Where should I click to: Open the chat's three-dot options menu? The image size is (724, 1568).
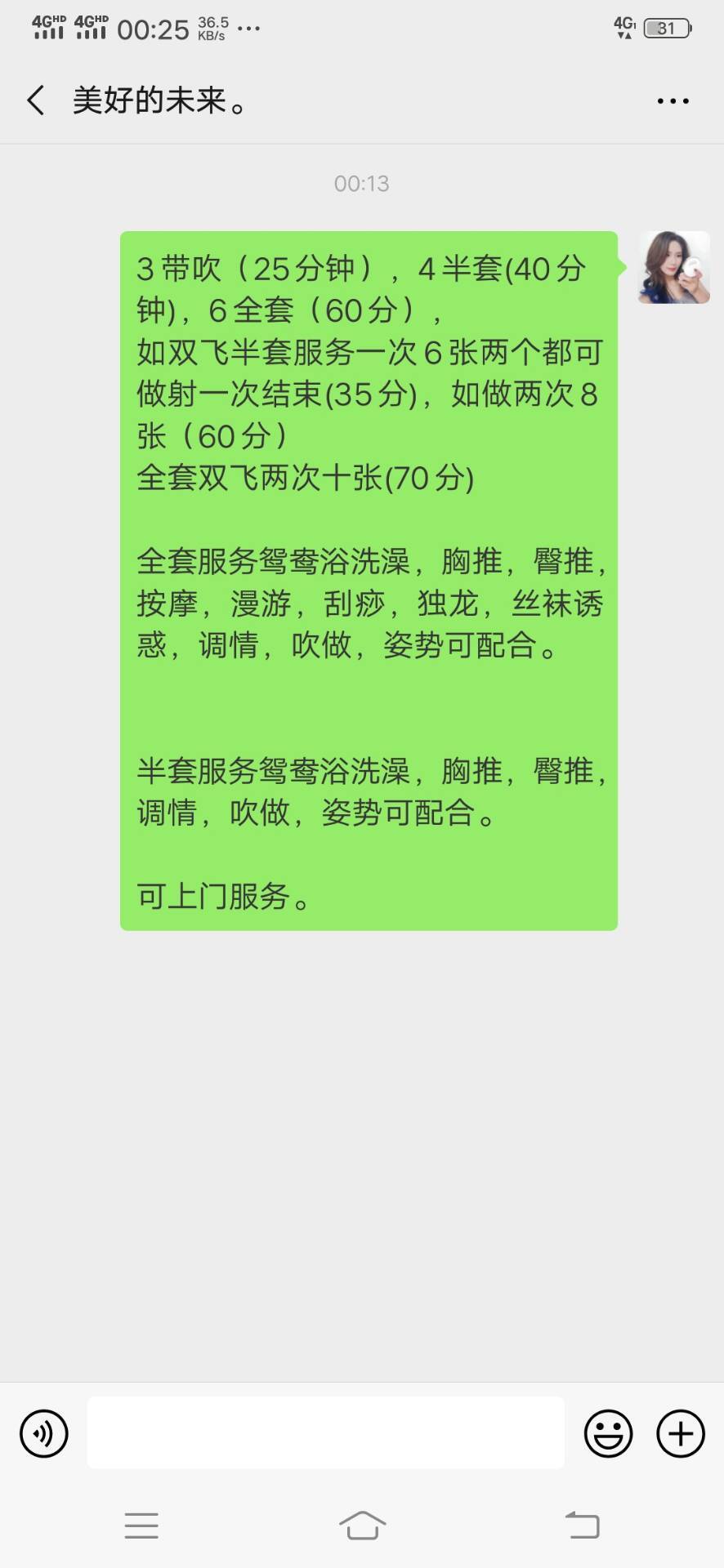tap(673, 101)
